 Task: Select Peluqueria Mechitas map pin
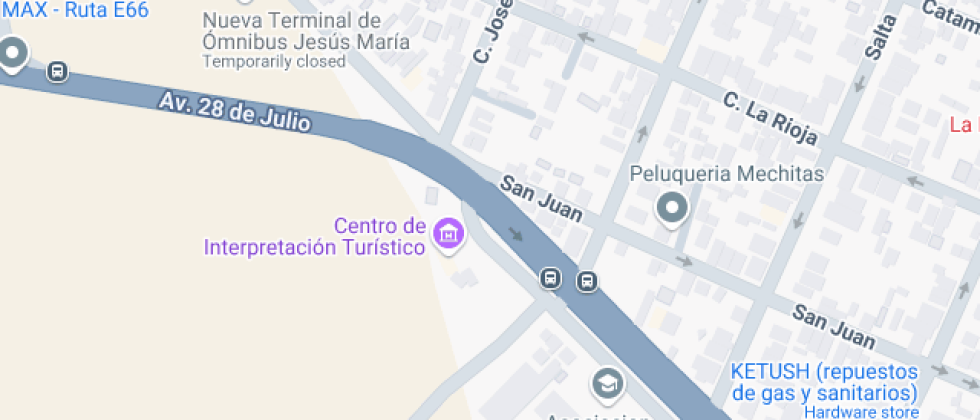pyautogui.click(x=672, y=209)
